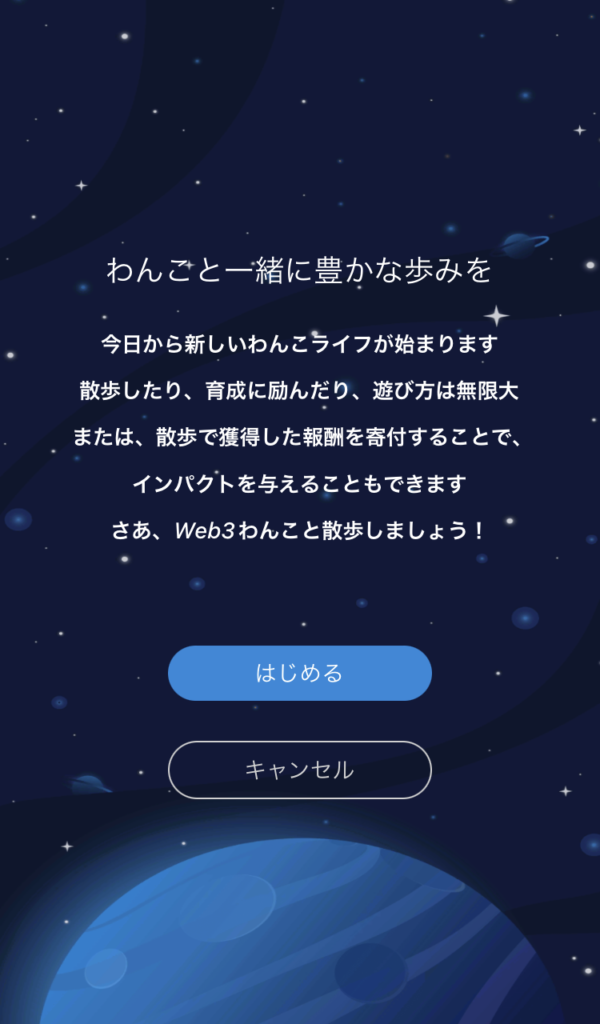Cancel with the キャンセル button
Screen dimensions: 600x1024
click(x=299, y=770)
